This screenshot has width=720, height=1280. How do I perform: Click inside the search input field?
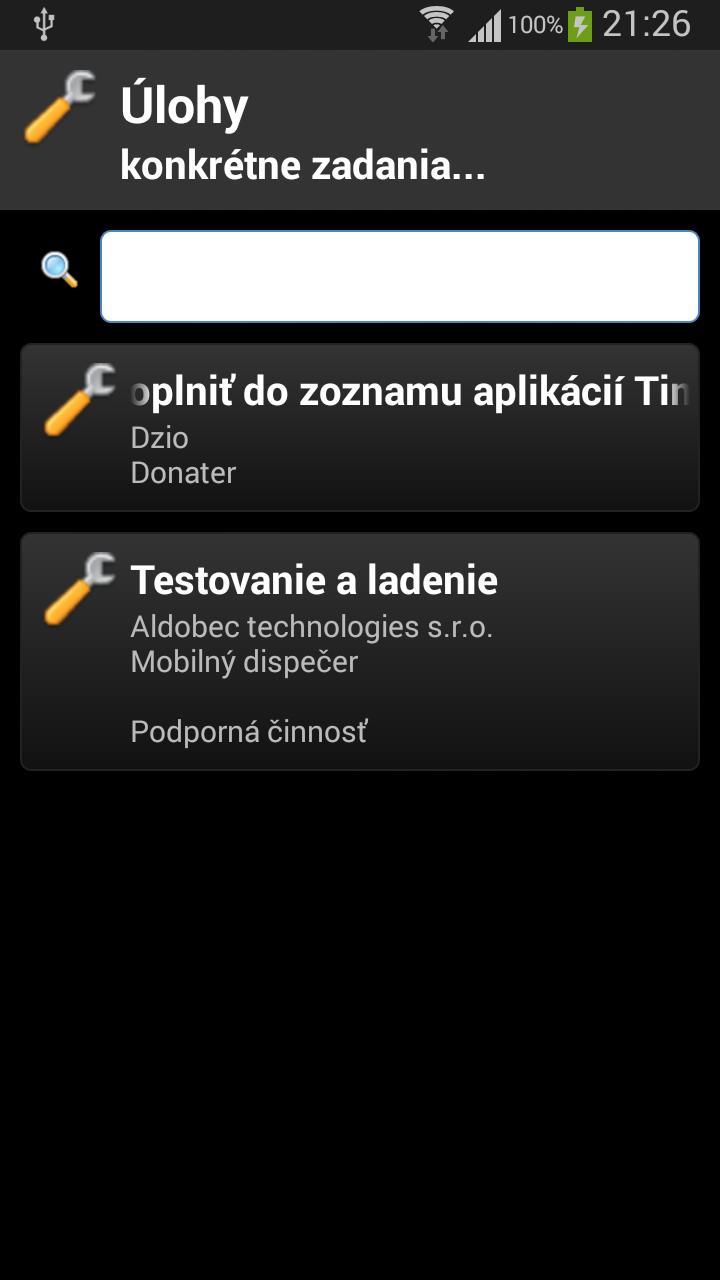400,276
